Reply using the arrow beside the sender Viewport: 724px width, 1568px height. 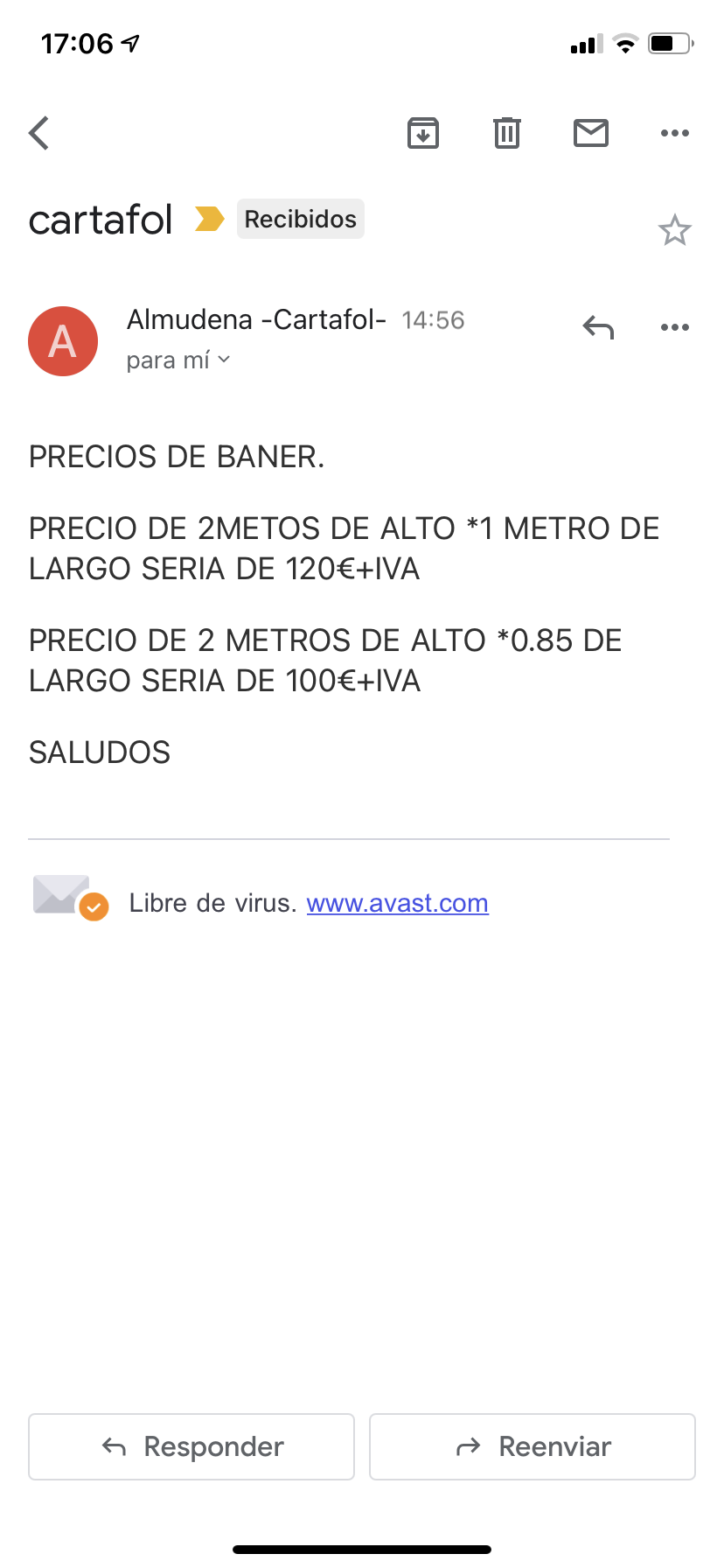point(599,328)
